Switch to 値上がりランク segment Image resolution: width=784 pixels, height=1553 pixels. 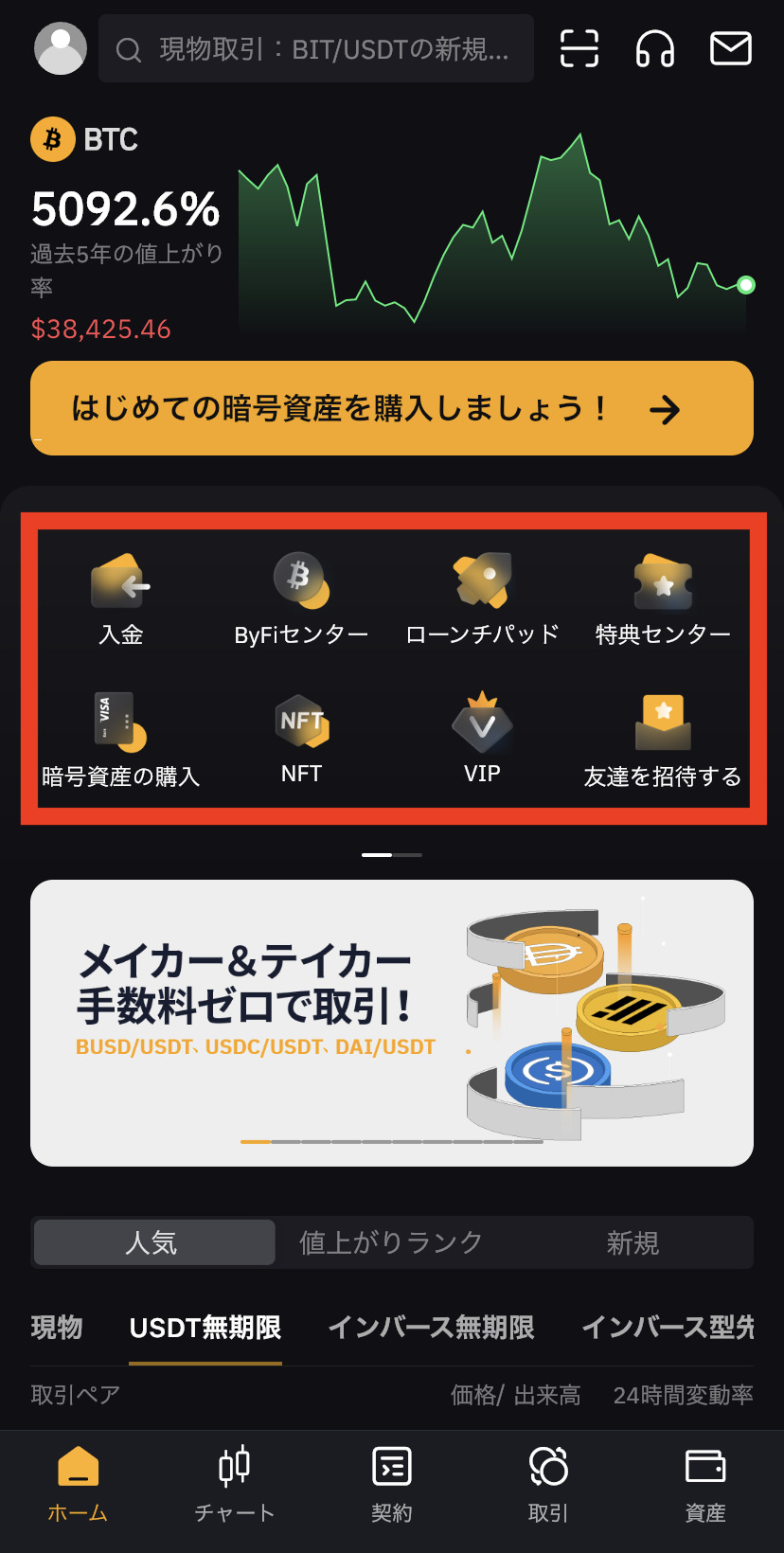[391, 1242]
